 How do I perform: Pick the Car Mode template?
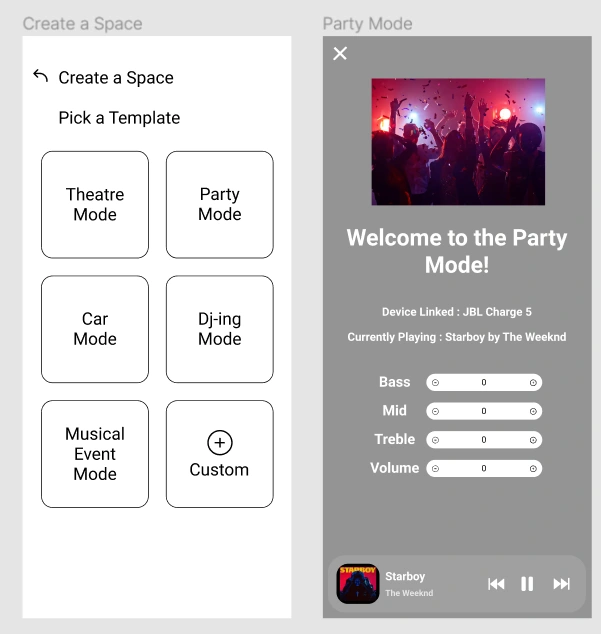[95, 329]
